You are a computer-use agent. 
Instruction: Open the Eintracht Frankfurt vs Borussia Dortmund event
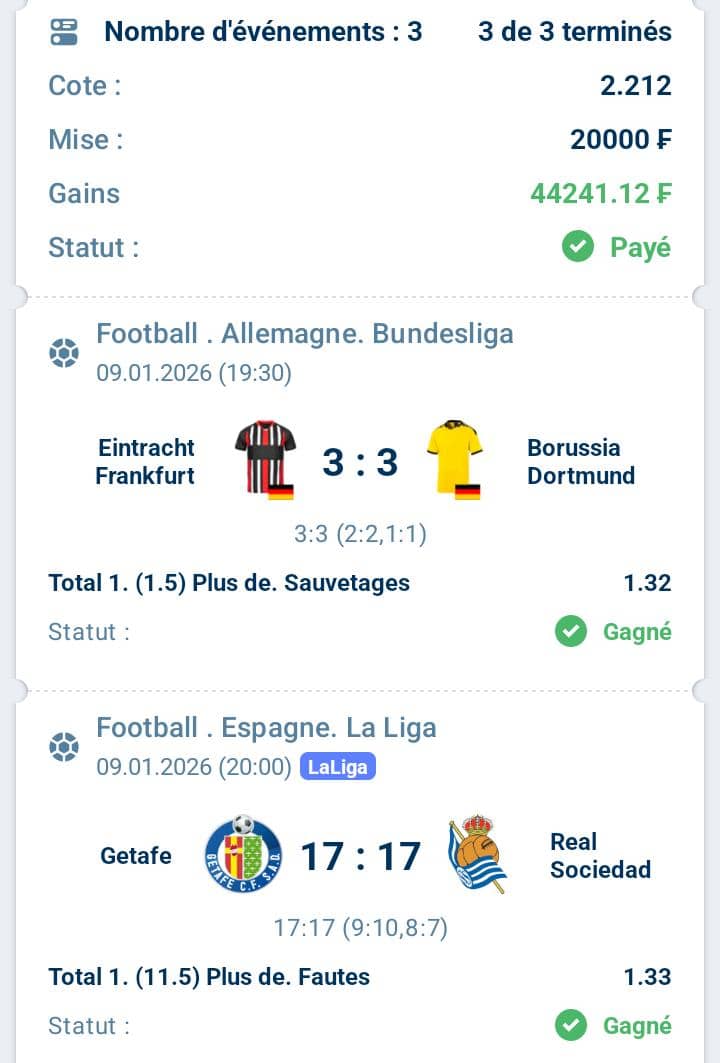[x=360, y=463]
